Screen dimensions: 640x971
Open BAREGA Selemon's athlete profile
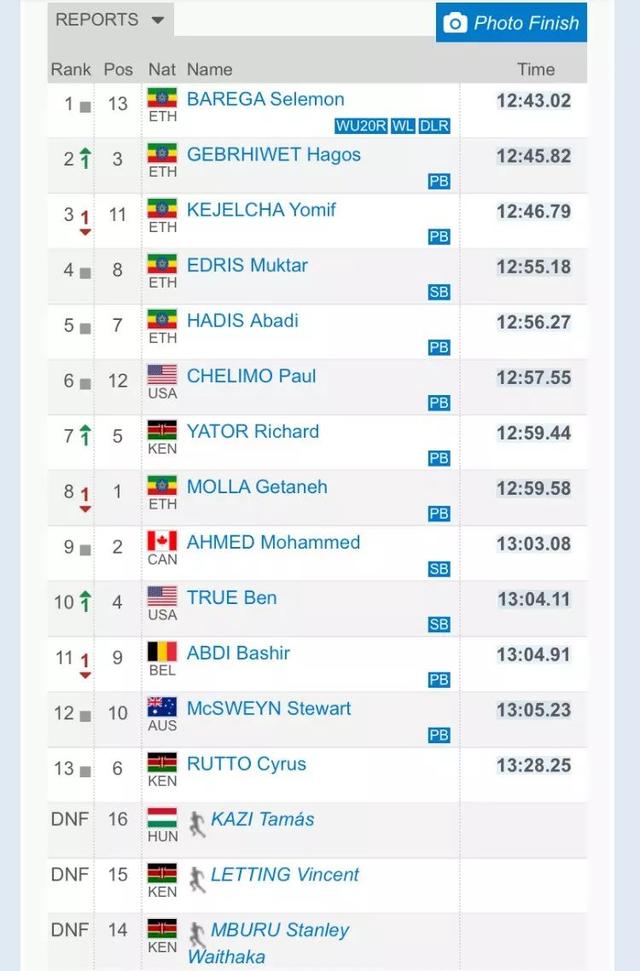click(265, 99)
